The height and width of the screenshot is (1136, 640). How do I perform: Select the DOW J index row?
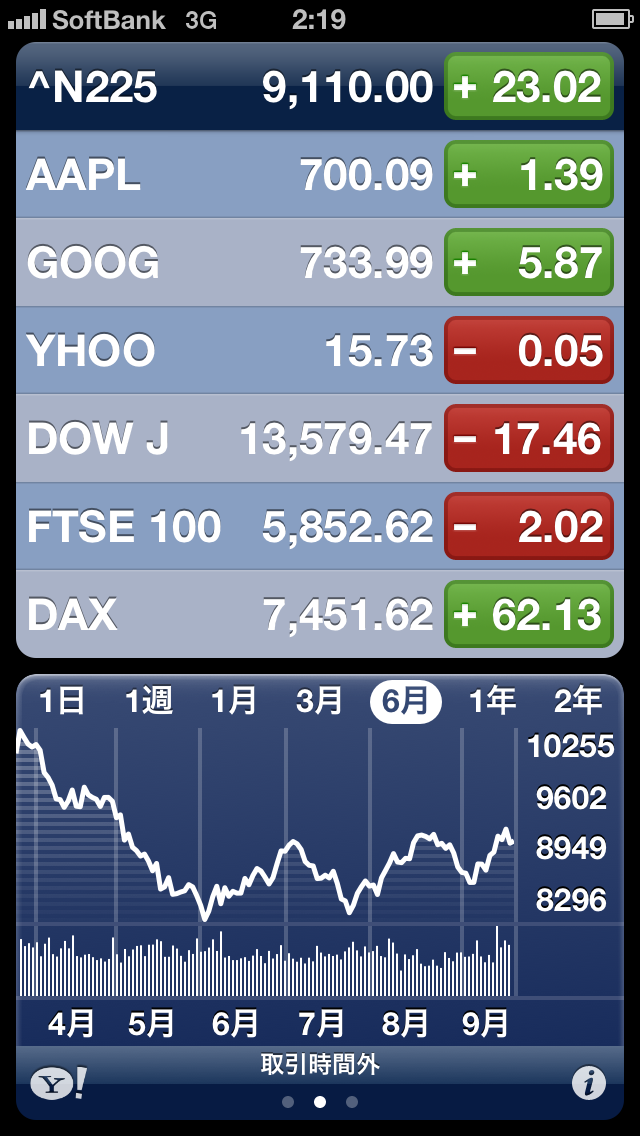(x=230, y=439)
